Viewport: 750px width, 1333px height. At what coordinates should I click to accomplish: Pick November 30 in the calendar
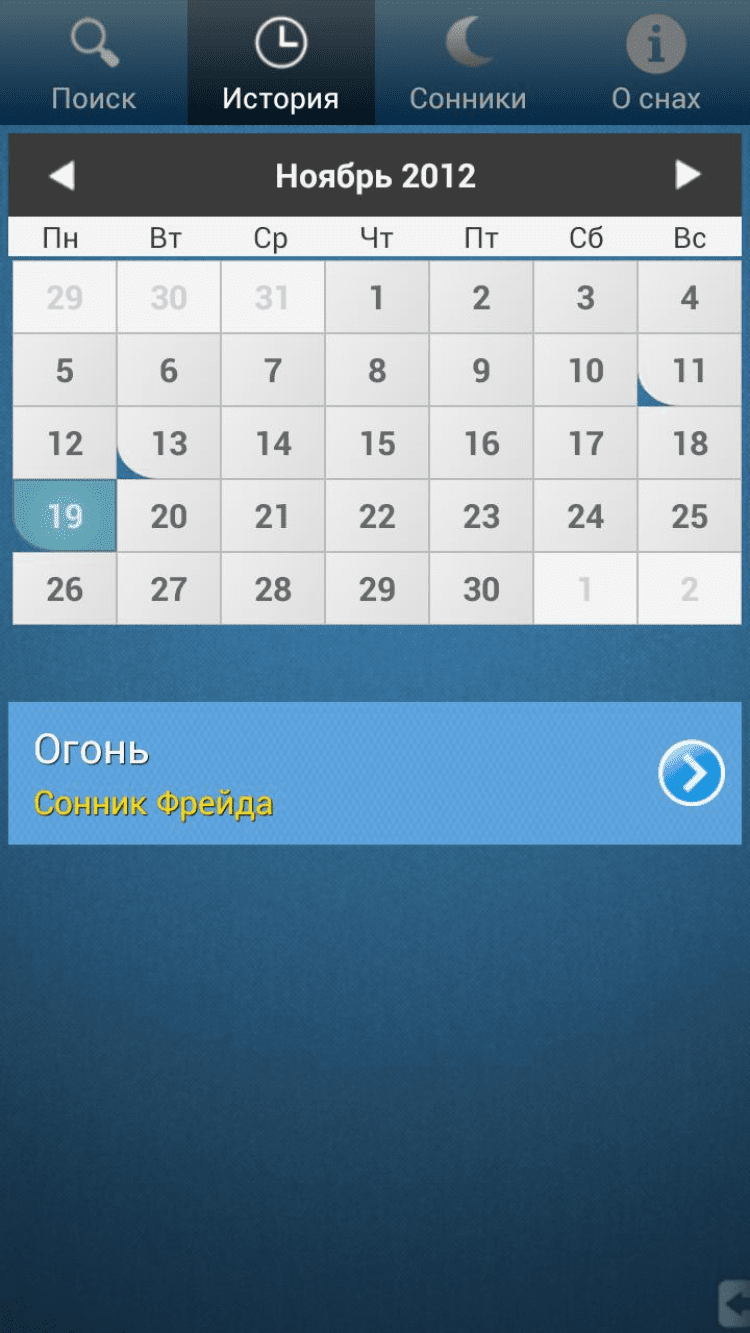pos(481,589)
